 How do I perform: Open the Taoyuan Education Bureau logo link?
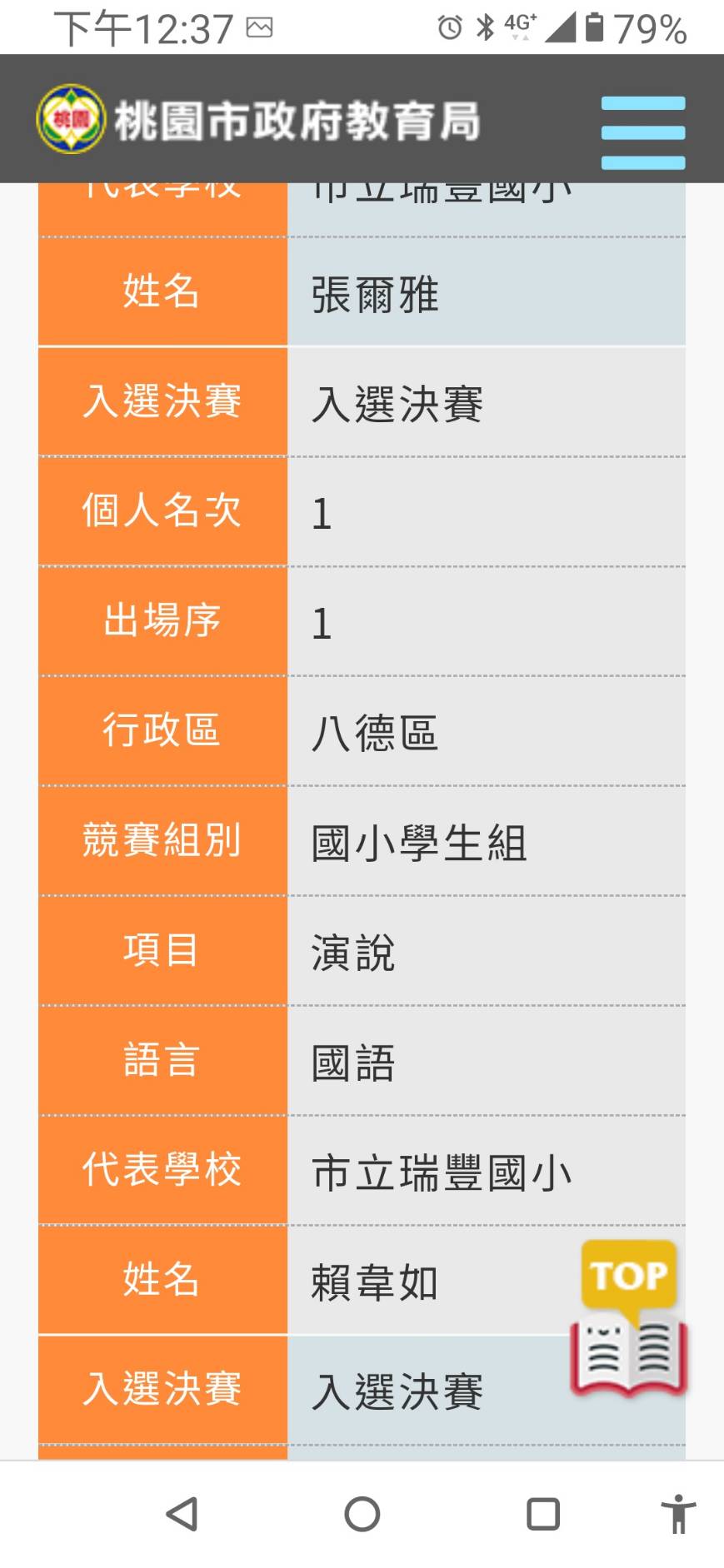tap(259, 120)
